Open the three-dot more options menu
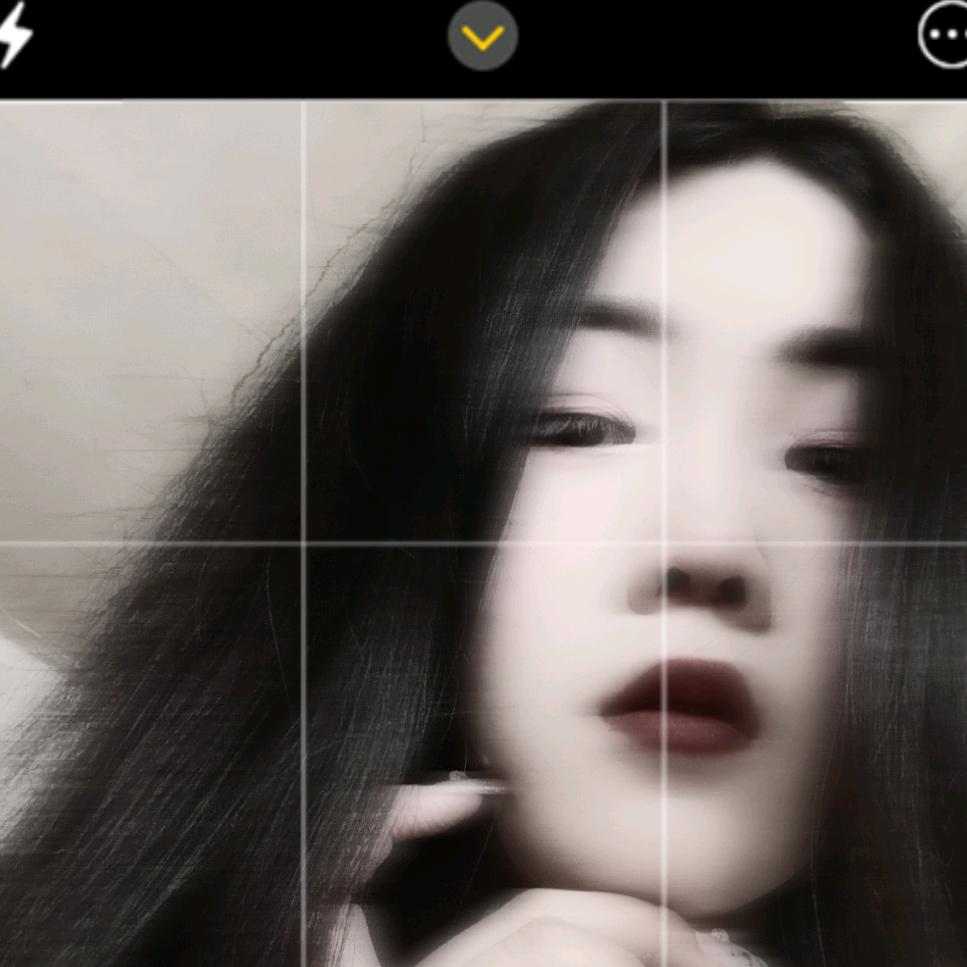Viewport: 967px width, 967px height. coord(943,34)
